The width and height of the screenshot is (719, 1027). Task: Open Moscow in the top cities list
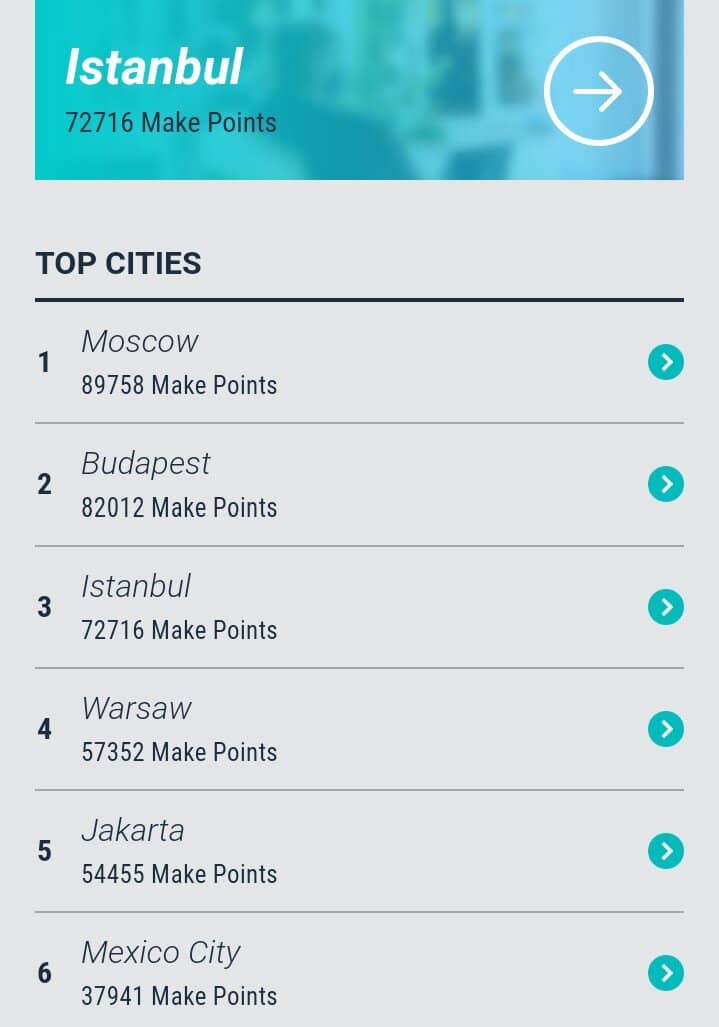pyautogui.click(x=665, y=362)
